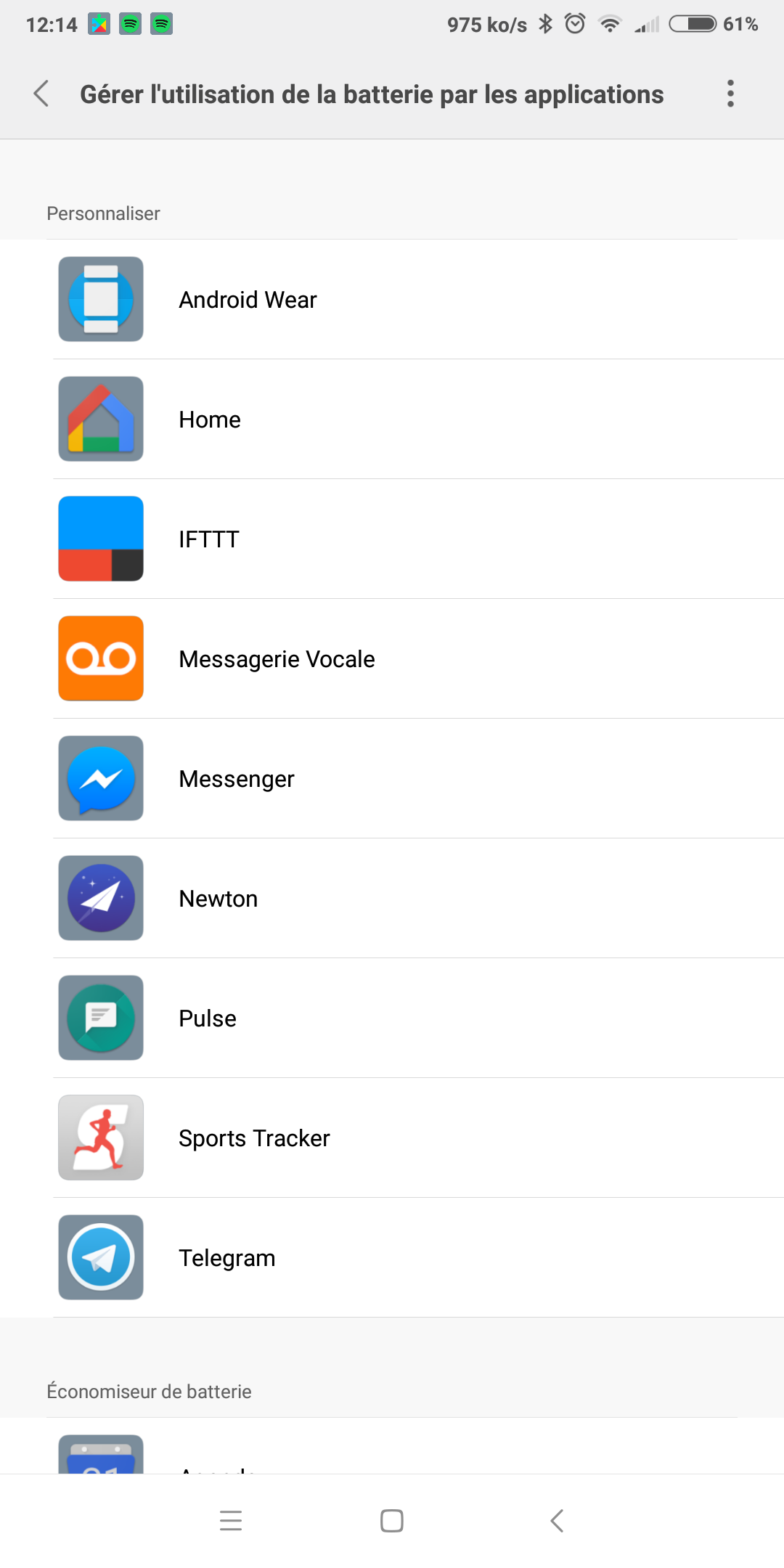Open the overflow menu
Viewport: 784px width, 1568px height.
730,94
